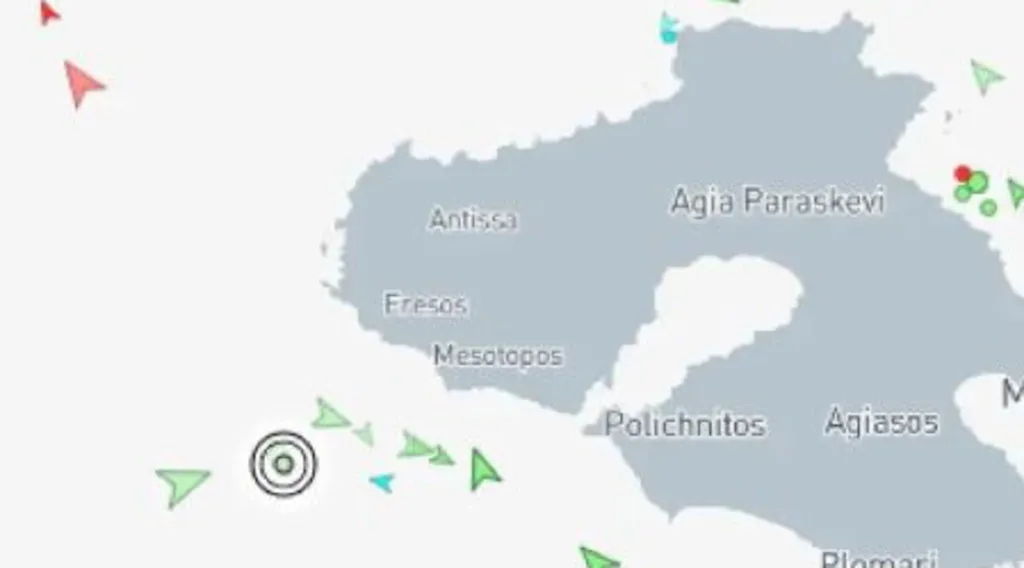Viewport: 1024px width, 568px height.
Task: Select the large red vessel arrow
Action: pyautogui.click(x=81, y=83)
